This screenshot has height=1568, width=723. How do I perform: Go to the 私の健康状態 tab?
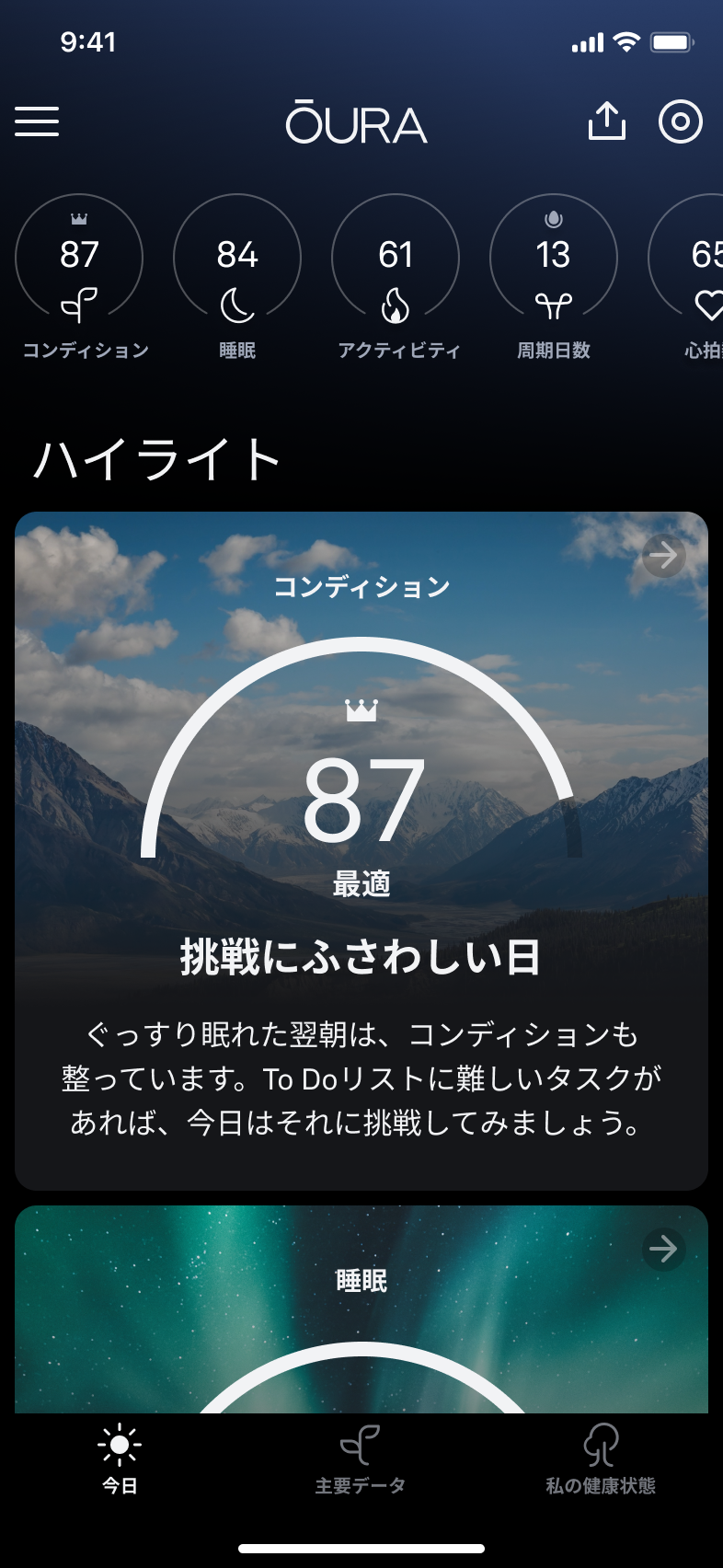pyautogui.click(x=601, y=1460)
